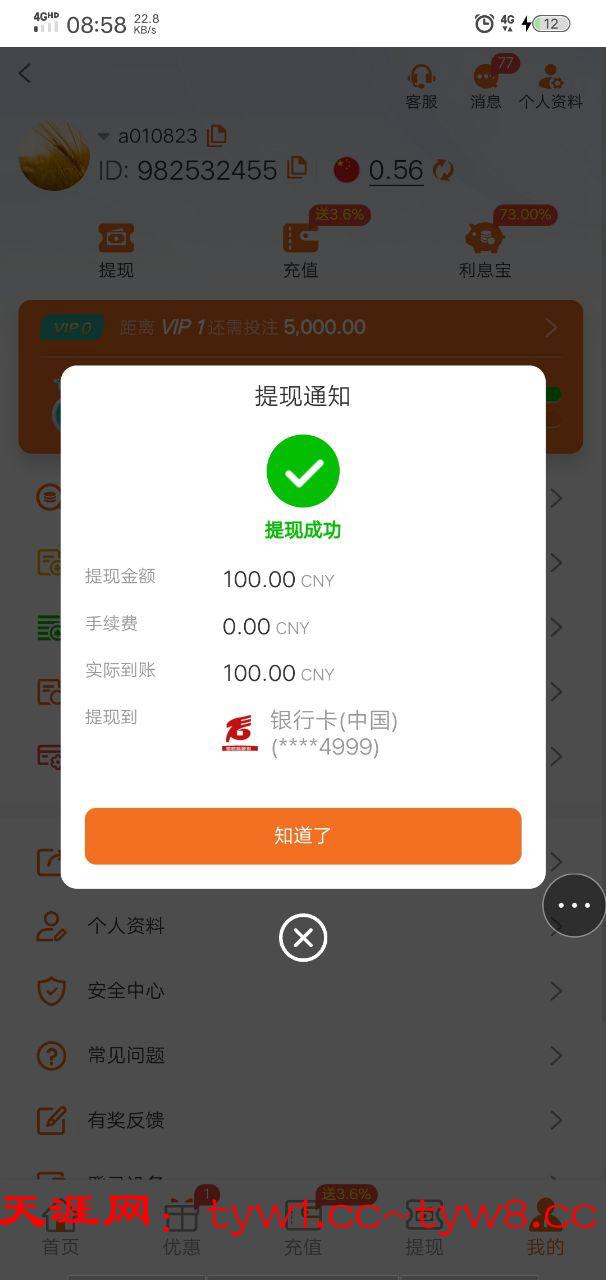Open 客服 customer service

click(421, 86)
